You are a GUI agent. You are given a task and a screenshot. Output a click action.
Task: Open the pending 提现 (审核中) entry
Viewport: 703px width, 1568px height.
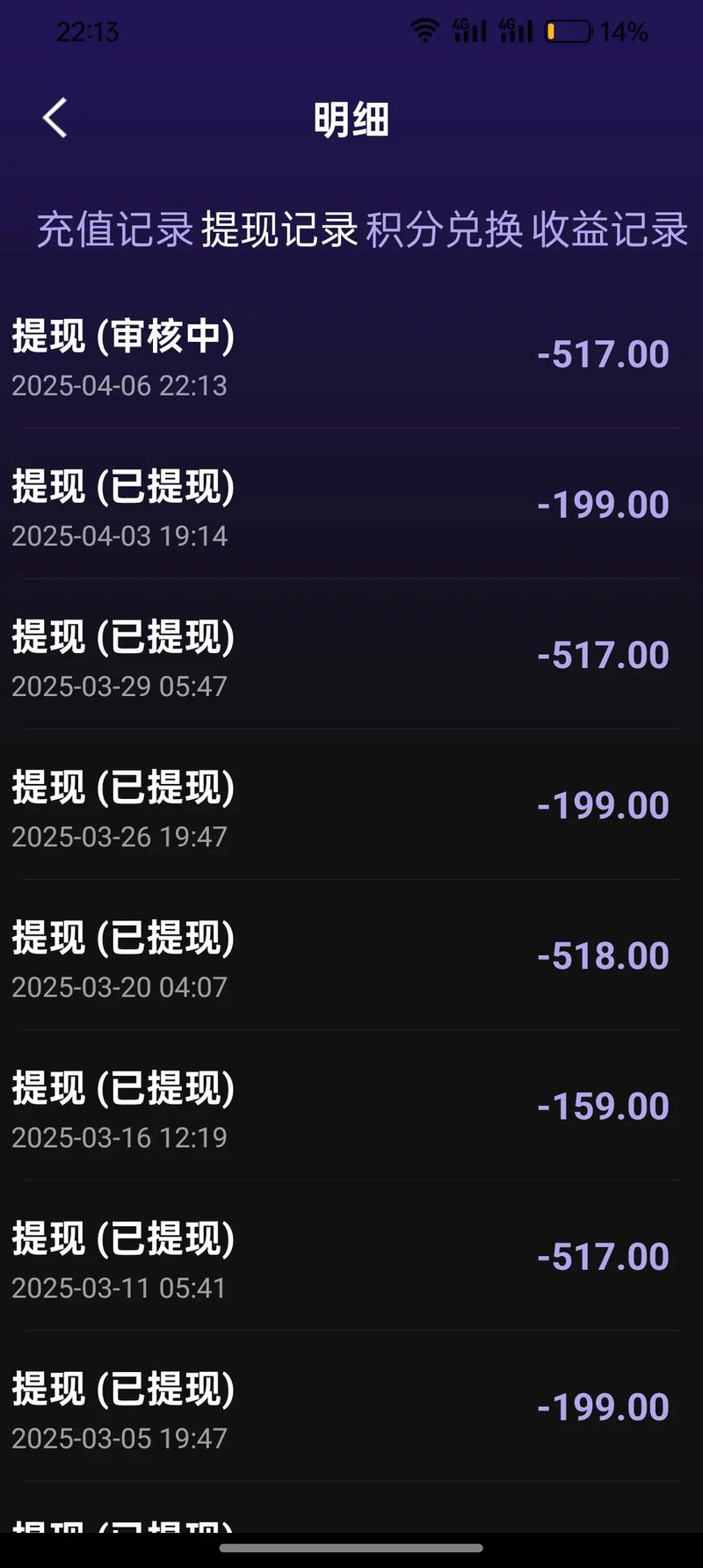351,356
